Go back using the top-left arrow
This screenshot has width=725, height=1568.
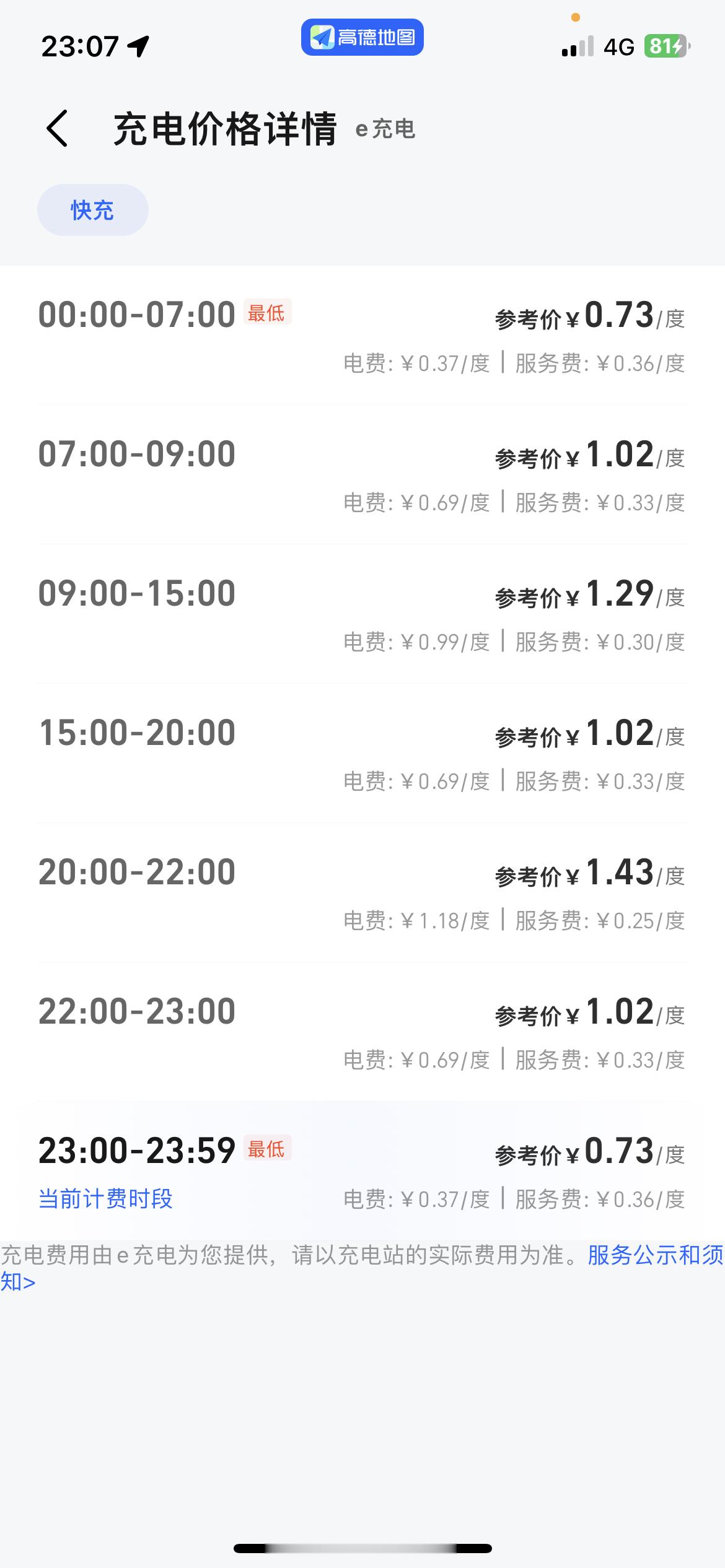click(x=57, y=129)
